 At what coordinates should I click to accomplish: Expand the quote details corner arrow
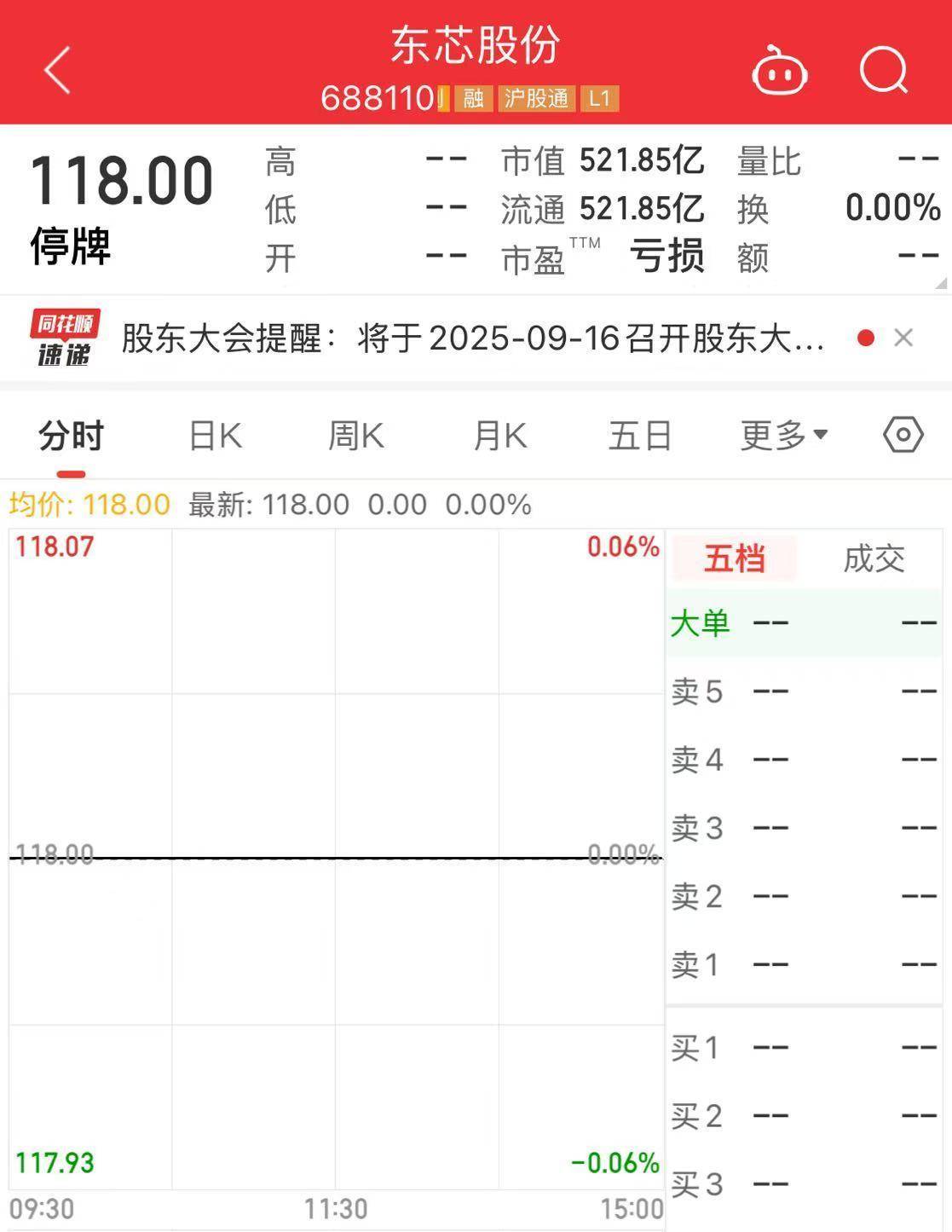pyautogui.click(x=941, y=283)
